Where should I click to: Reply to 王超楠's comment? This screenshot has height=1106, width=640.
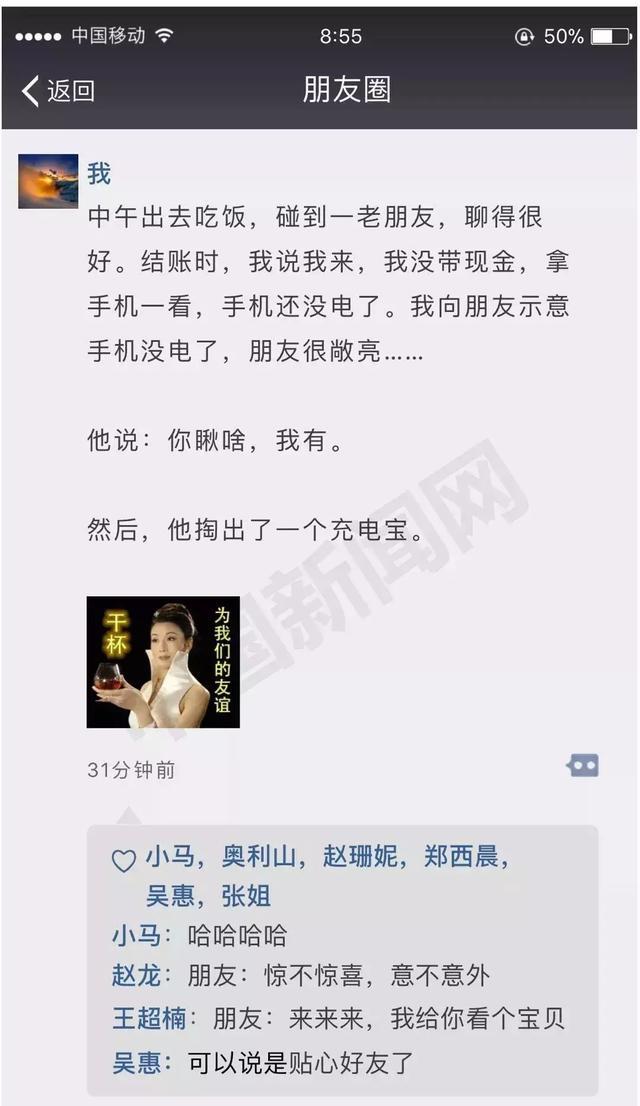click(388, 1018)
